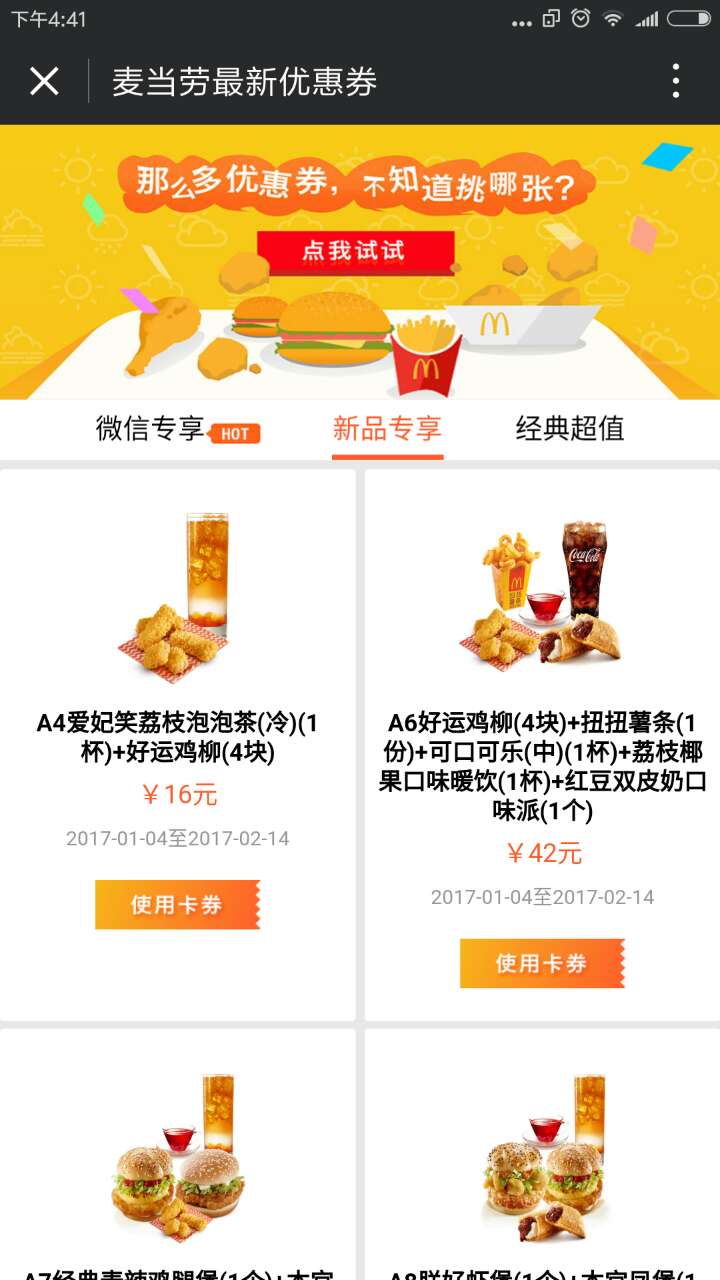
Task: Switch to the 微信专享 tab
Action: pos(152,429)
